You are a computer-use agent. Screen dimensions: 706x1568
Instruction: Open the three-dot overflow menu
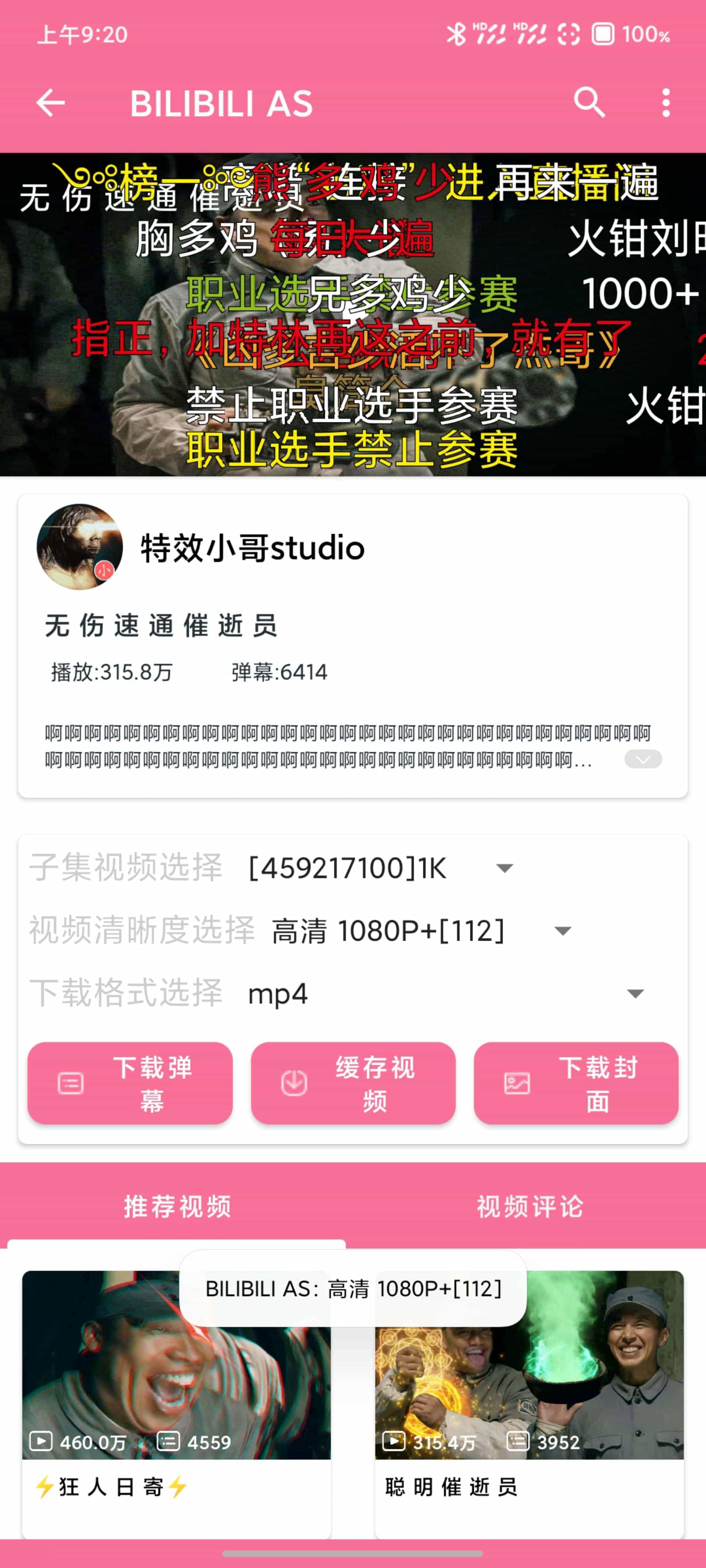(x=666, y=102)
